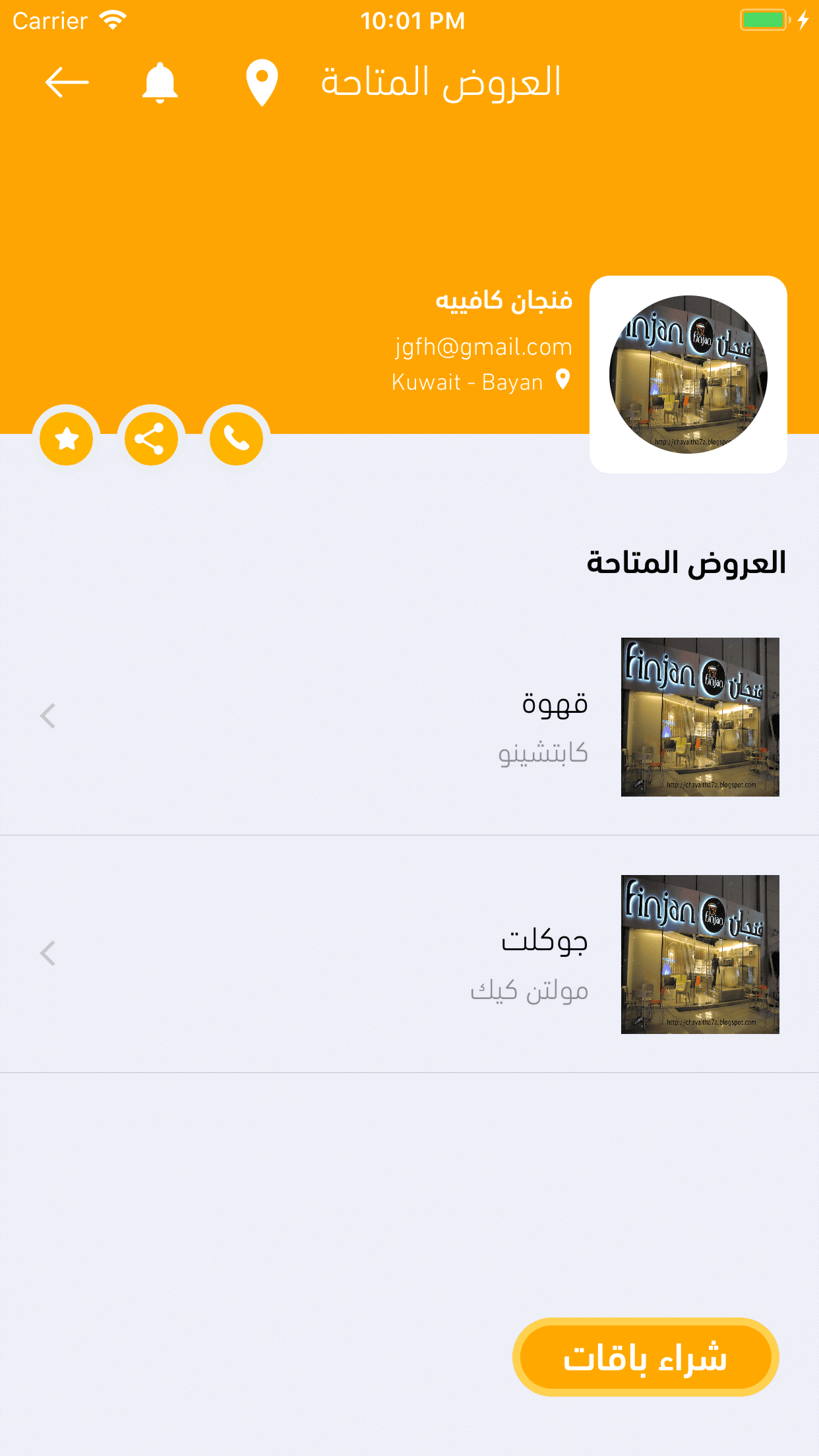819x1456 pixels.
Task: Share this café's page
Action: click(151, 439)
